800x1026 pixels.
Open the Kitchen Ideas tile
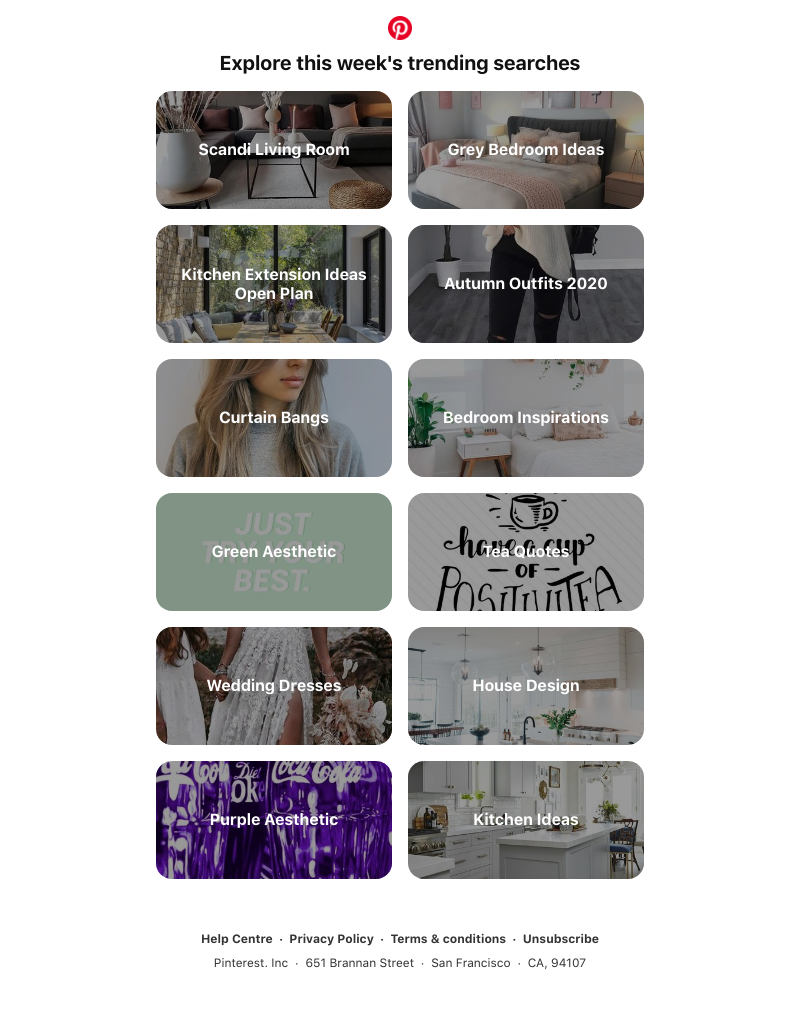pos(525,820)
